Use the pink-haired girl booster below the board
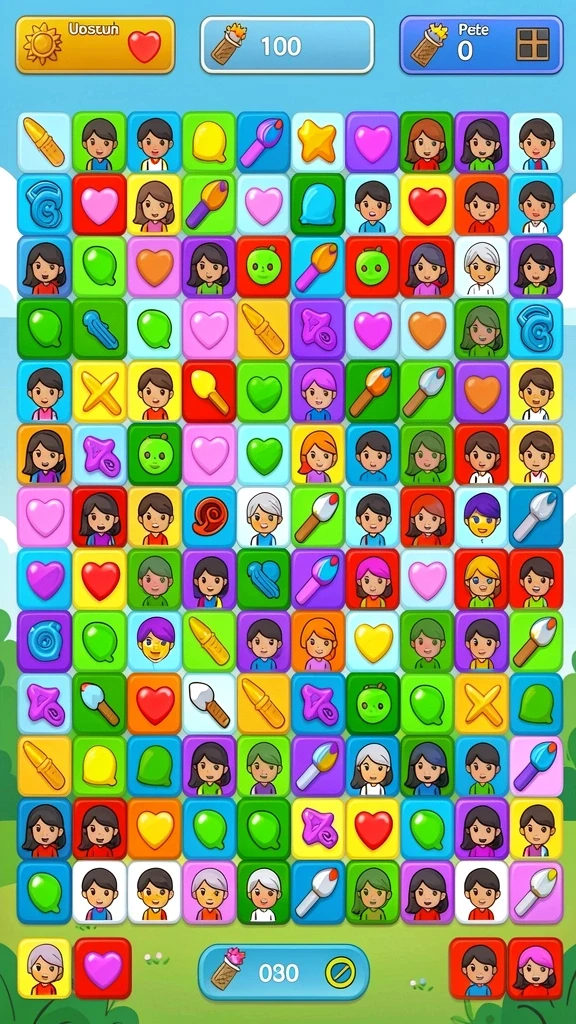 point(535,968)
